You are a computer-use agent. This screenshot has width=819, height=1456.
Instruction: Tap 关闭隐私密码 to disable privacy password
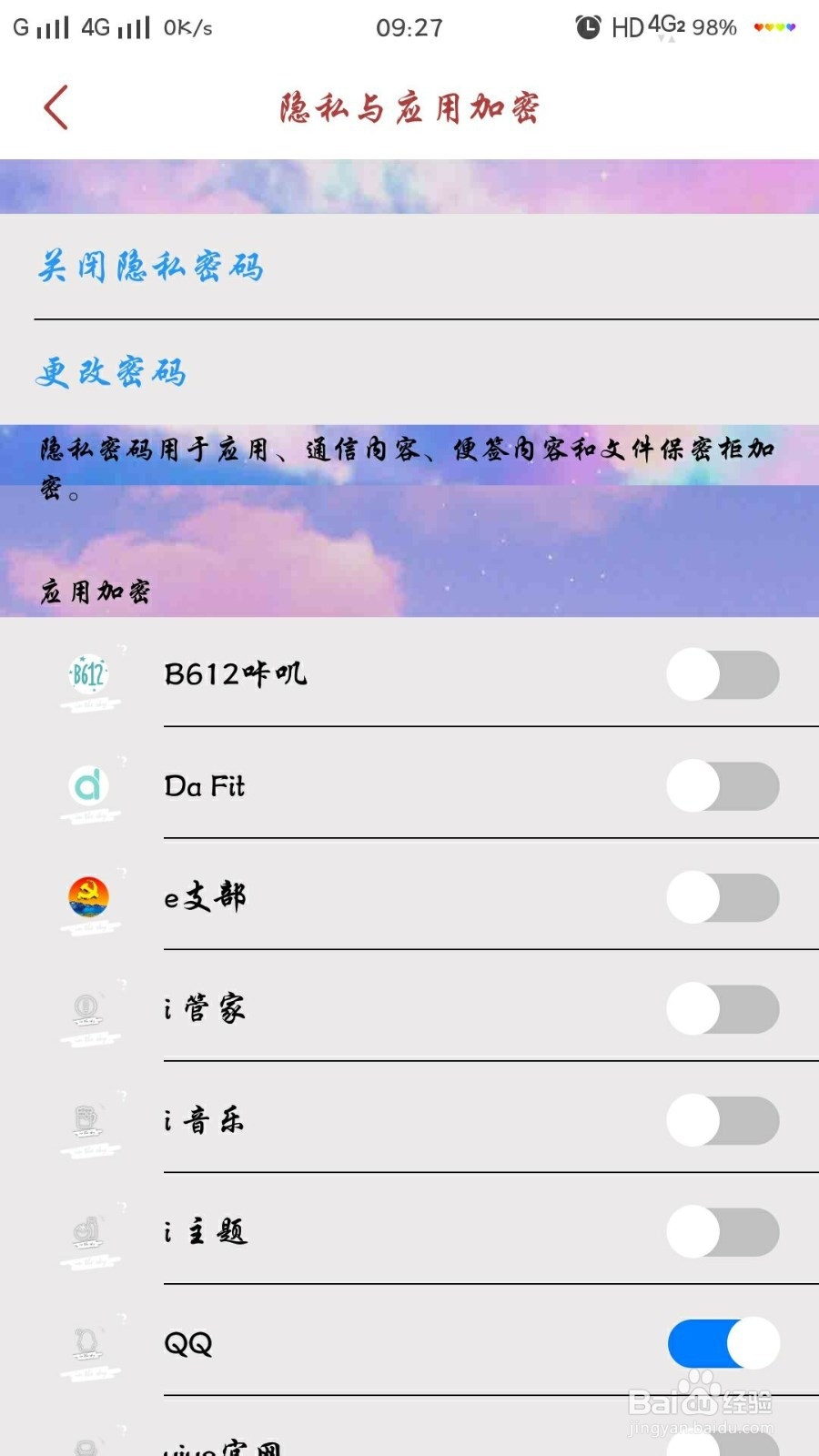click(148, 267)
